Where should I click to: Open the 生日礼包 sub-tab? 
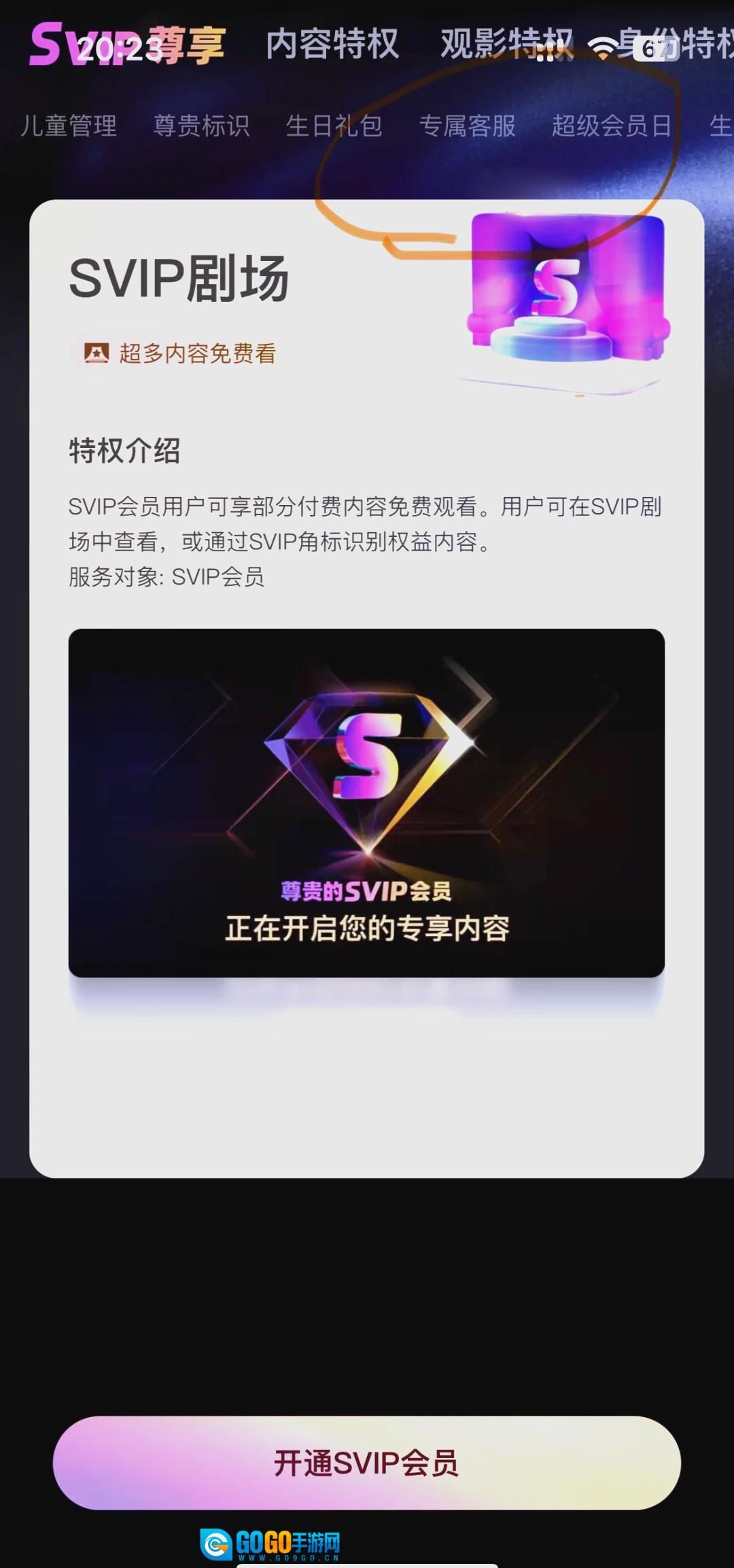[334, 126]
